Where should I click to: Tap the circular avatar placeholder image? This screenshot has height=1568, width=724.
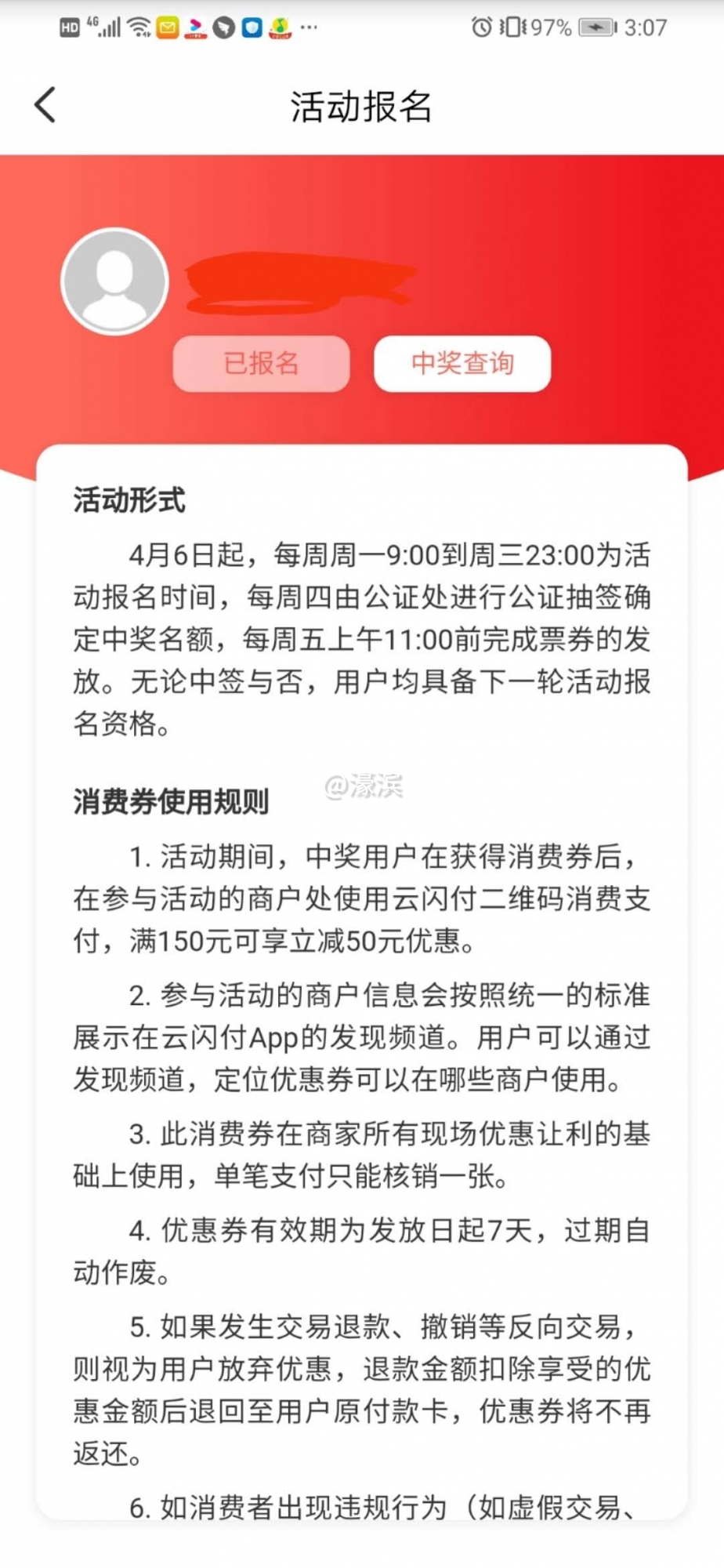coord(114,281)
